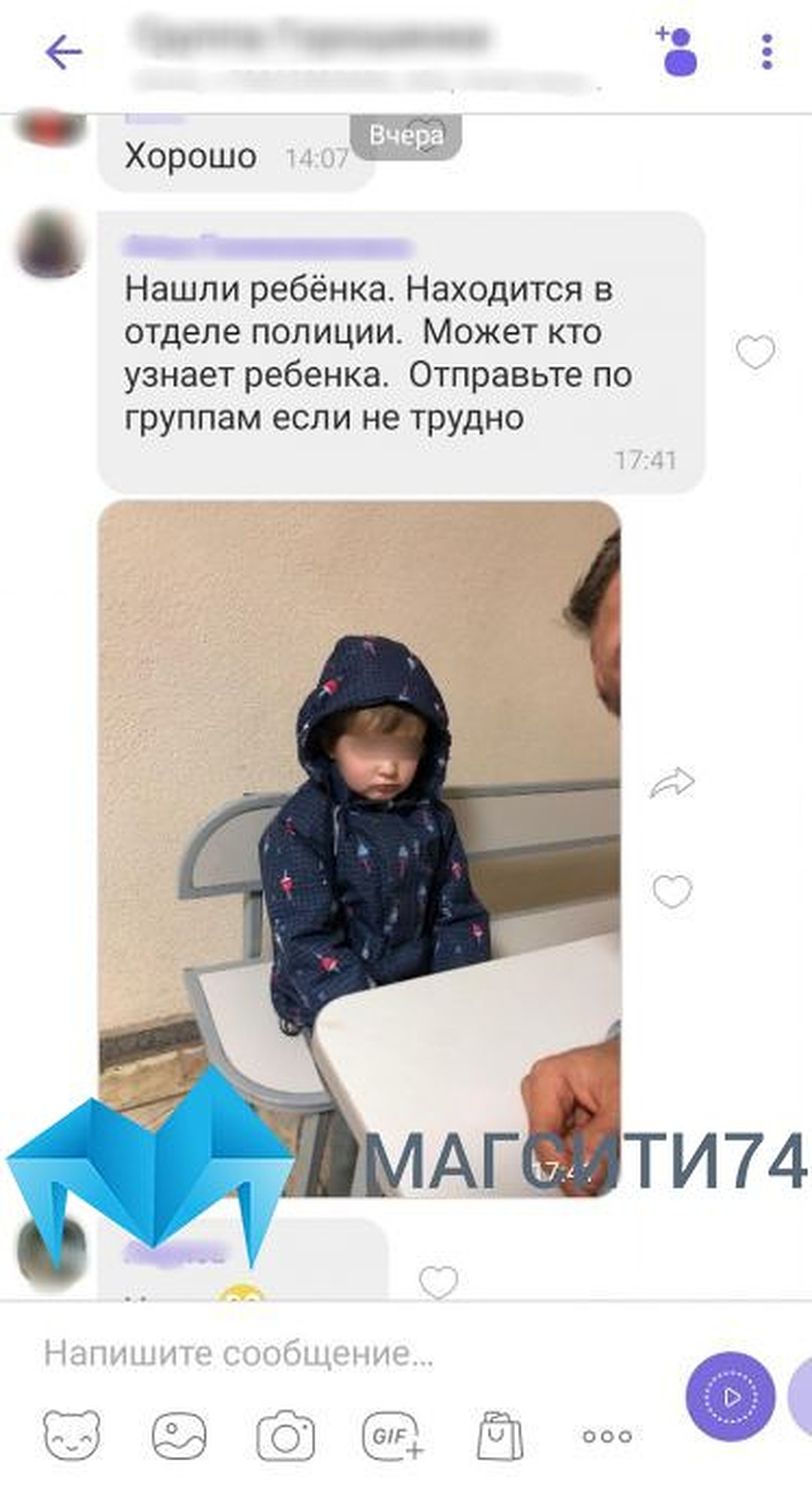Open the gallery to attach an image

(x=179, y=1435)
